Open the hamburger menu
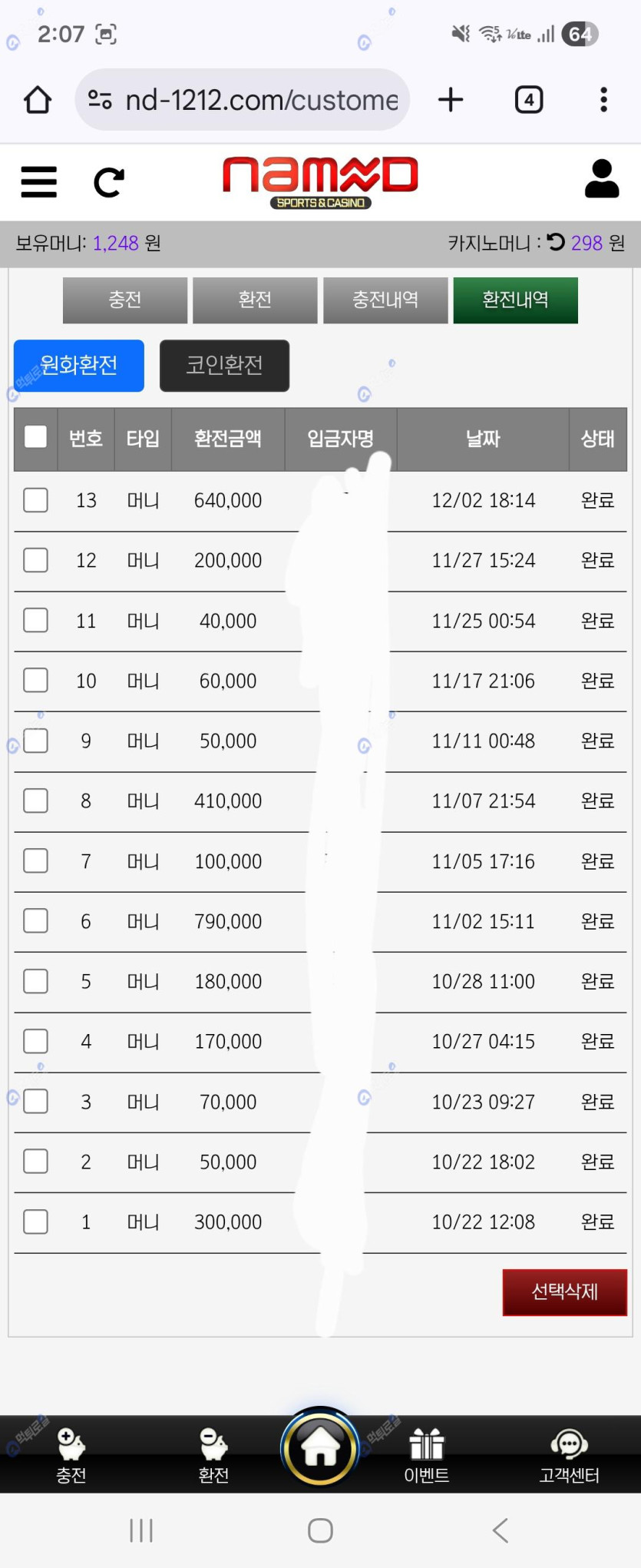This screenshot has height=1568, width=641. 38,182
